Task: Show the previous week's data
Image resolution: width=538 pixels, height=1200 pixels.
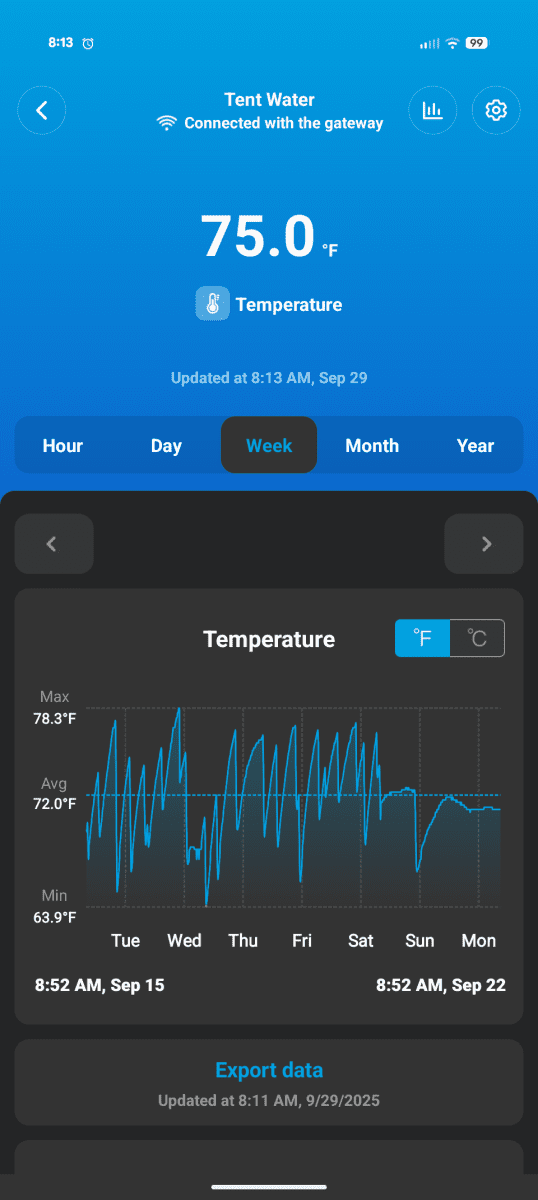Action: click(x=54, y=544)
